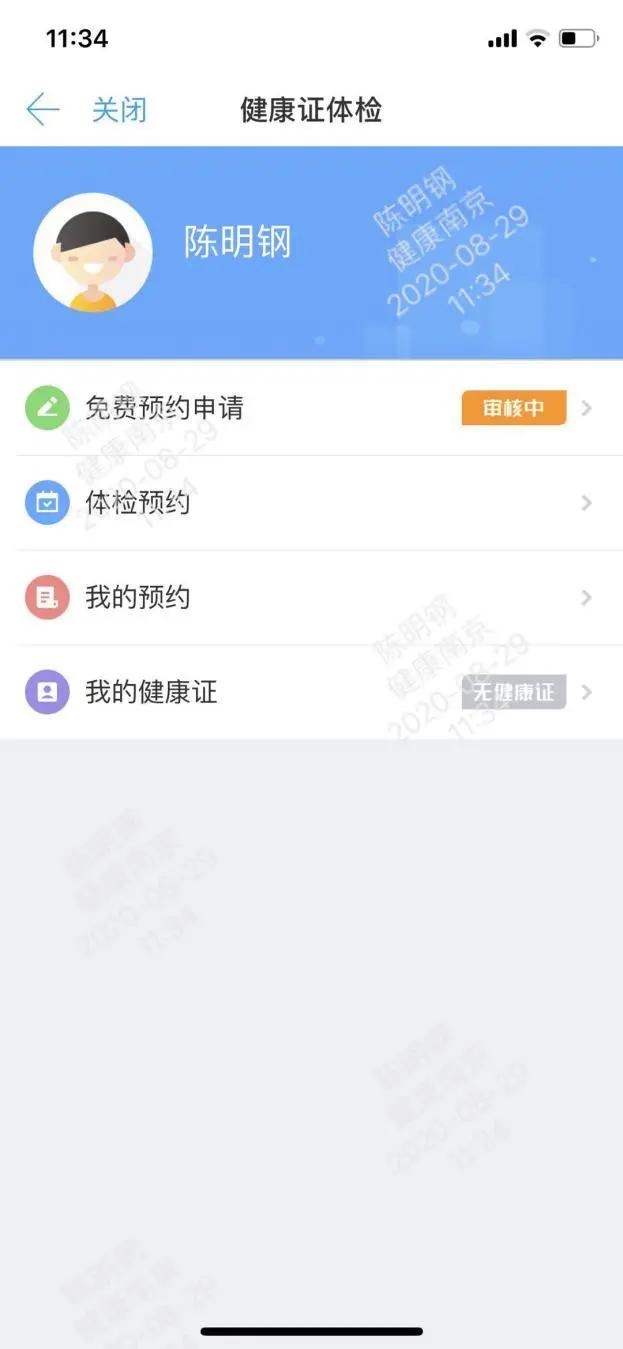Screen dimensions: 623x1349
Task: Open 免费预约申请 row
Action: tap(311, 408)
